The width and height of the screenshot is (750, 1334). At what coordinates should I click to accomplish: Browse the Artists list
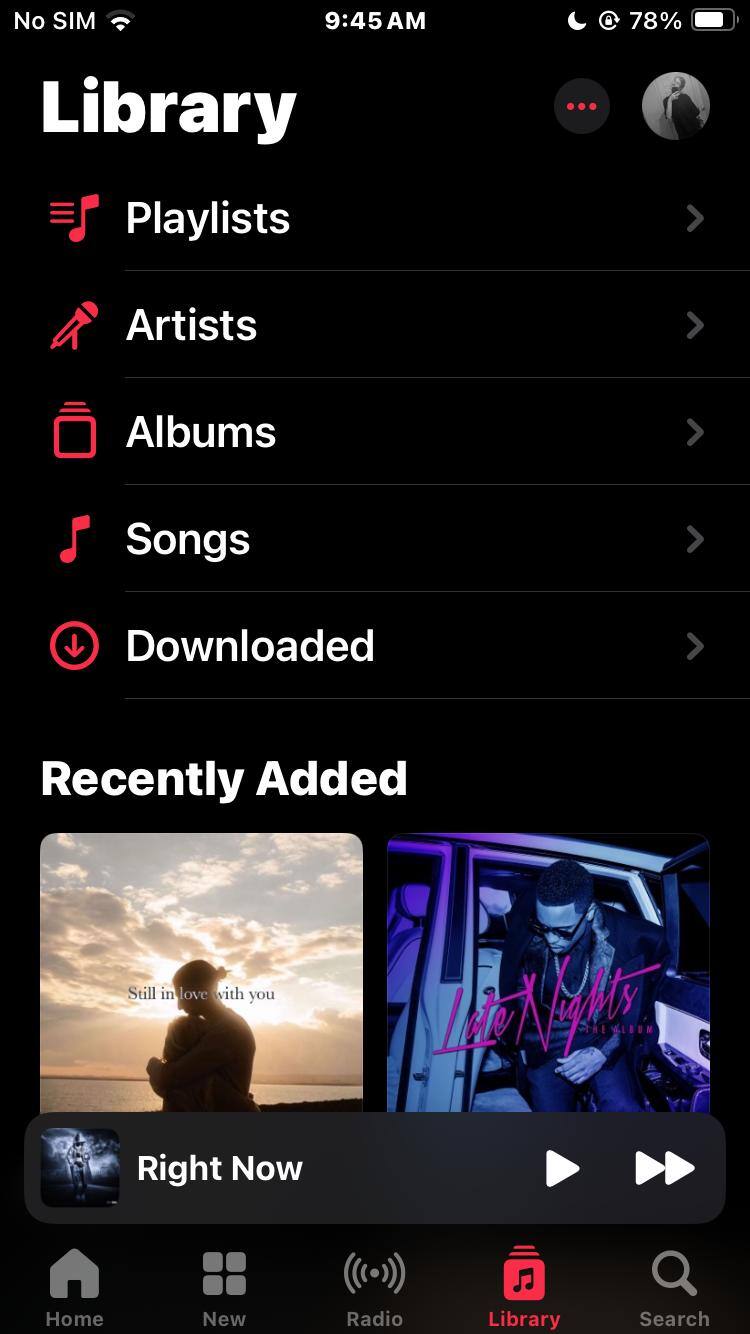click(375, 325)
